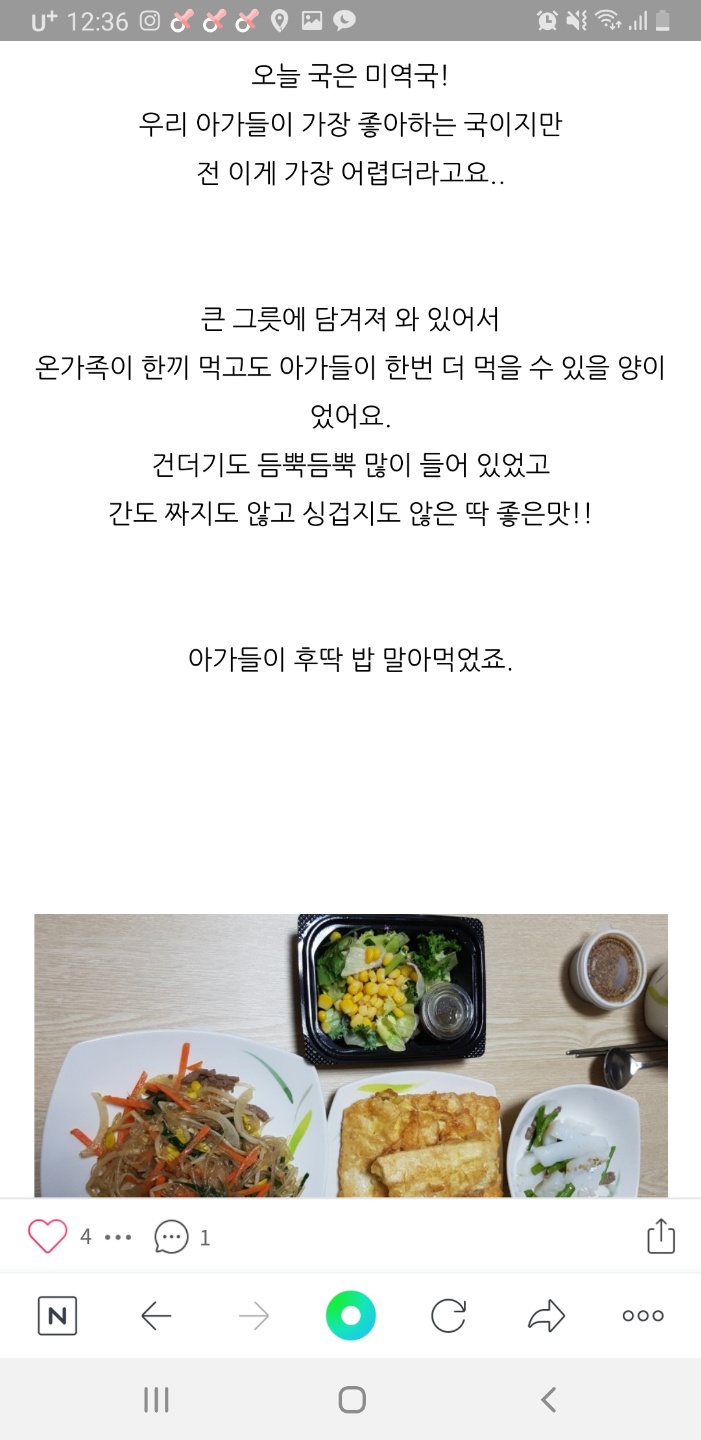The image size is (701, 1440).
Task: Go to the Naver home N button
Action: [57, 1316]
